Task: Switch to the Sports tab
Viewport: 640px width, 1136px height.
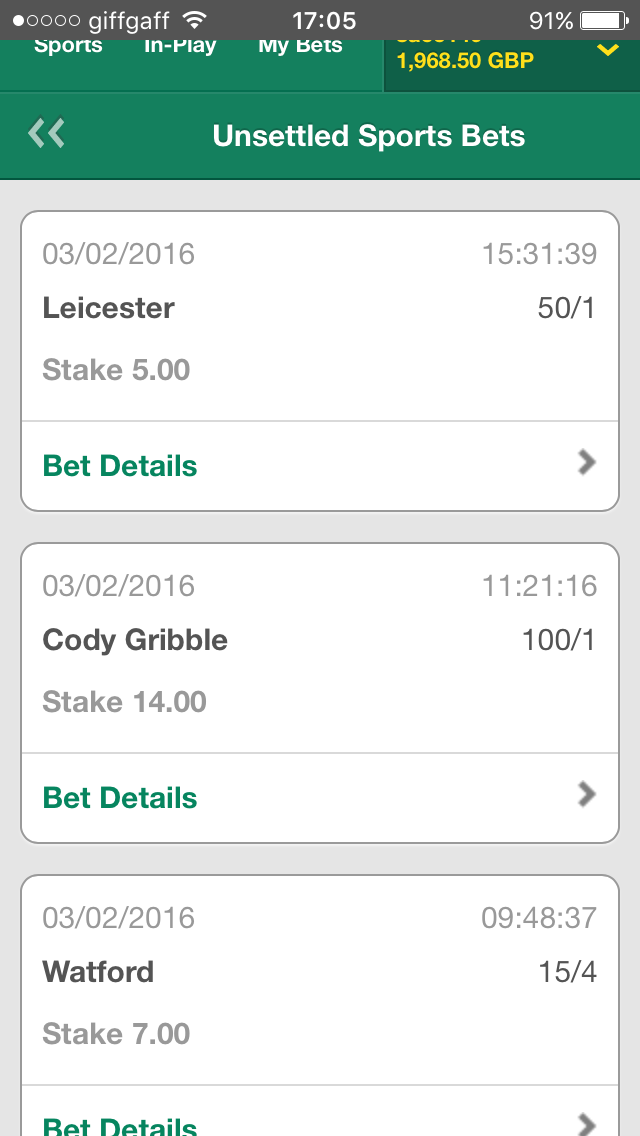Action: click(x=68, y=47)
